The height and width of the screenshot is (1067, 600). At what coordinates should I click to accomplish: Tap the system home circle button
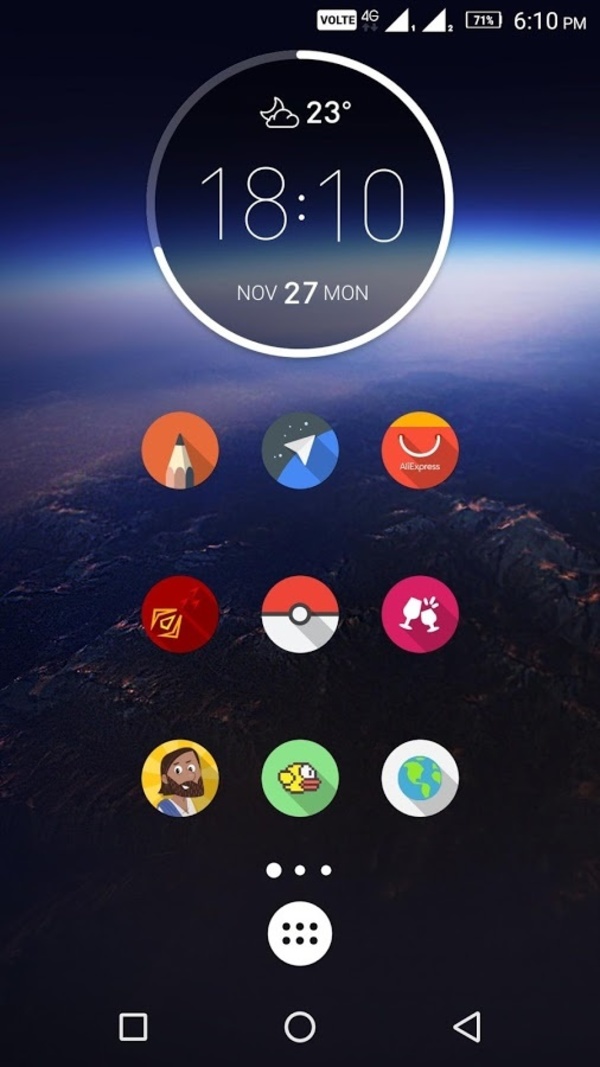pyautogui.click(x=300, y=1027)
